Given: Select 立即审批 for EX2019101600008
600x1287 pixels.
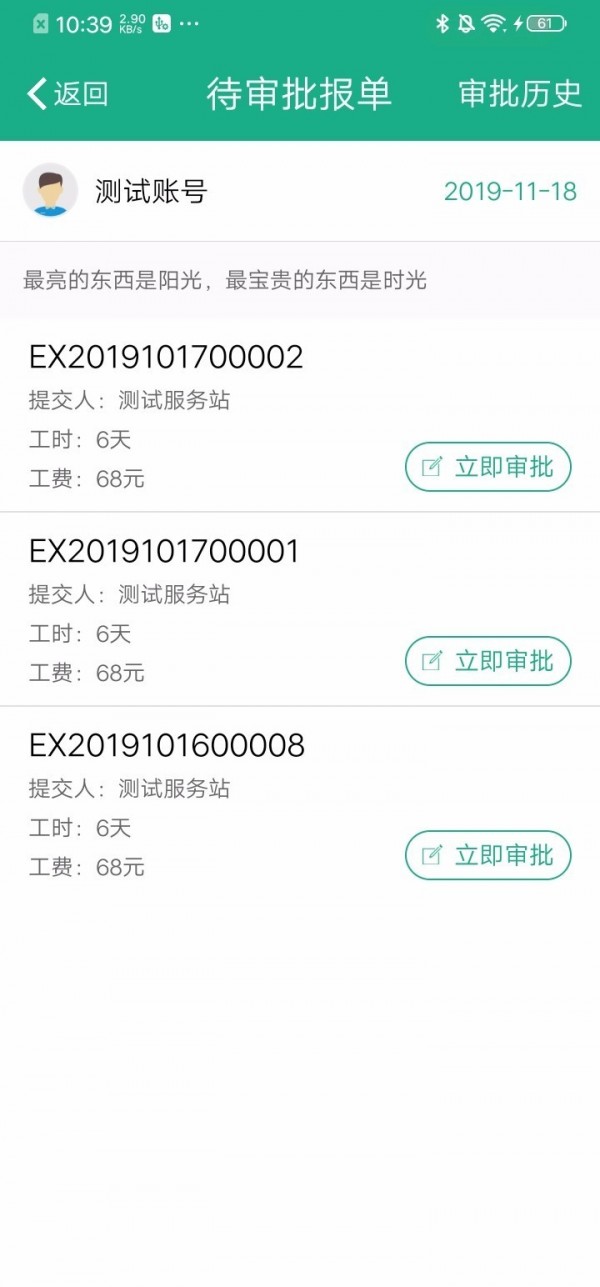Looking at the screenshot, I should pos(487,855).
